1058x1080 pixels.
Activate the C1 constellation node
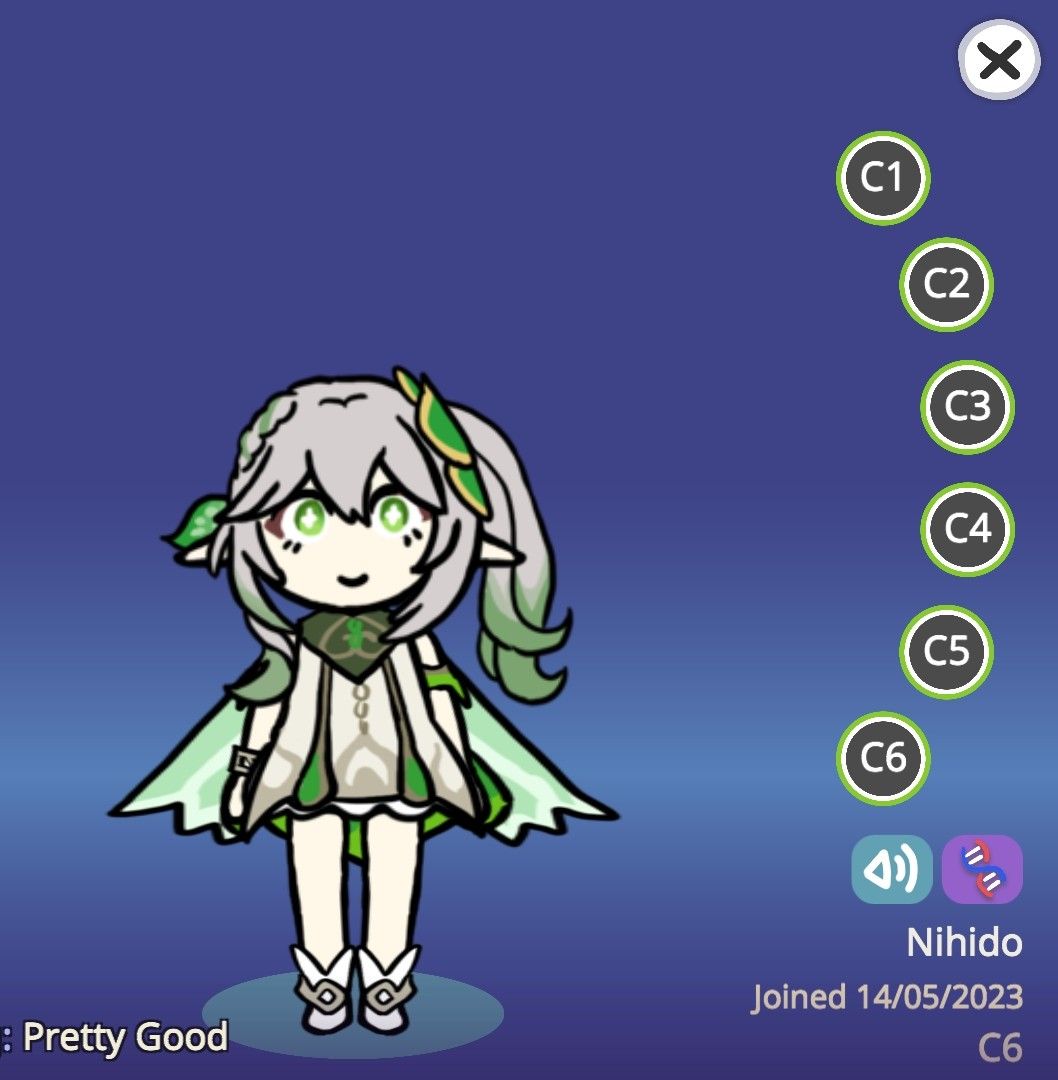click(x=883, y=179)
